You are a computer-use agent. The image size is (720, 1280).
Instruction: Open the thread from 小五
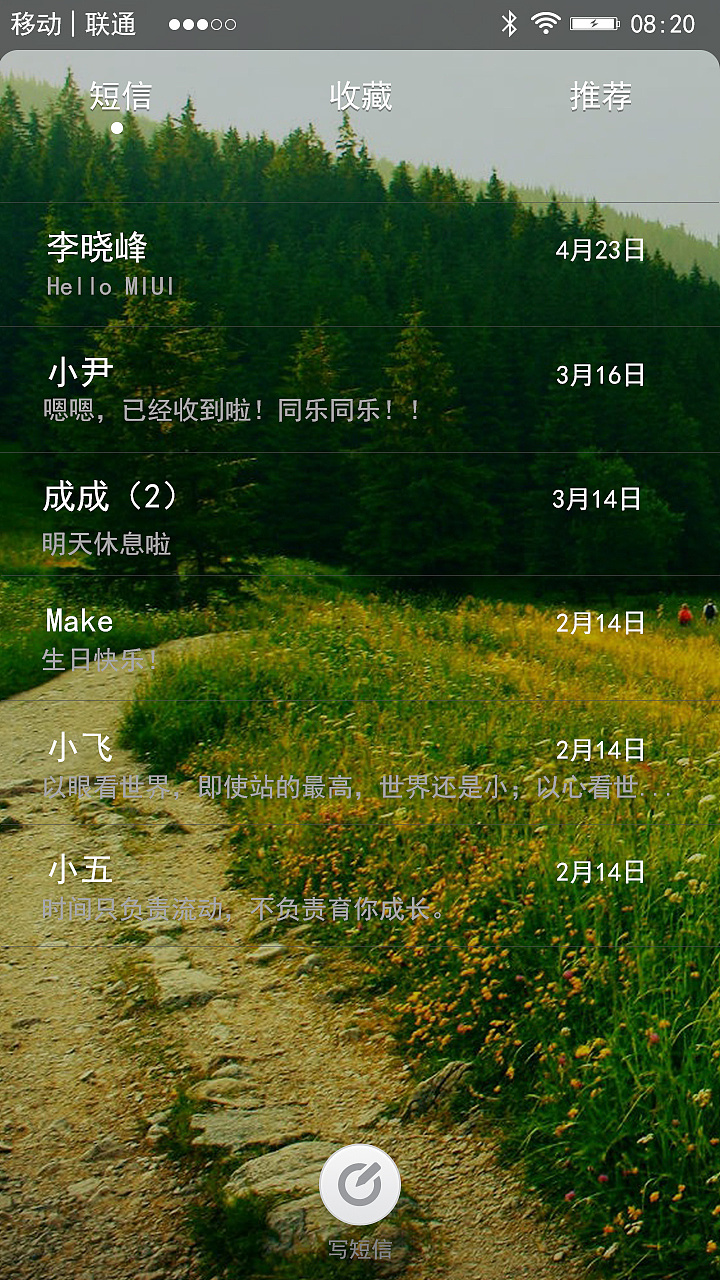tap(360, 886)
